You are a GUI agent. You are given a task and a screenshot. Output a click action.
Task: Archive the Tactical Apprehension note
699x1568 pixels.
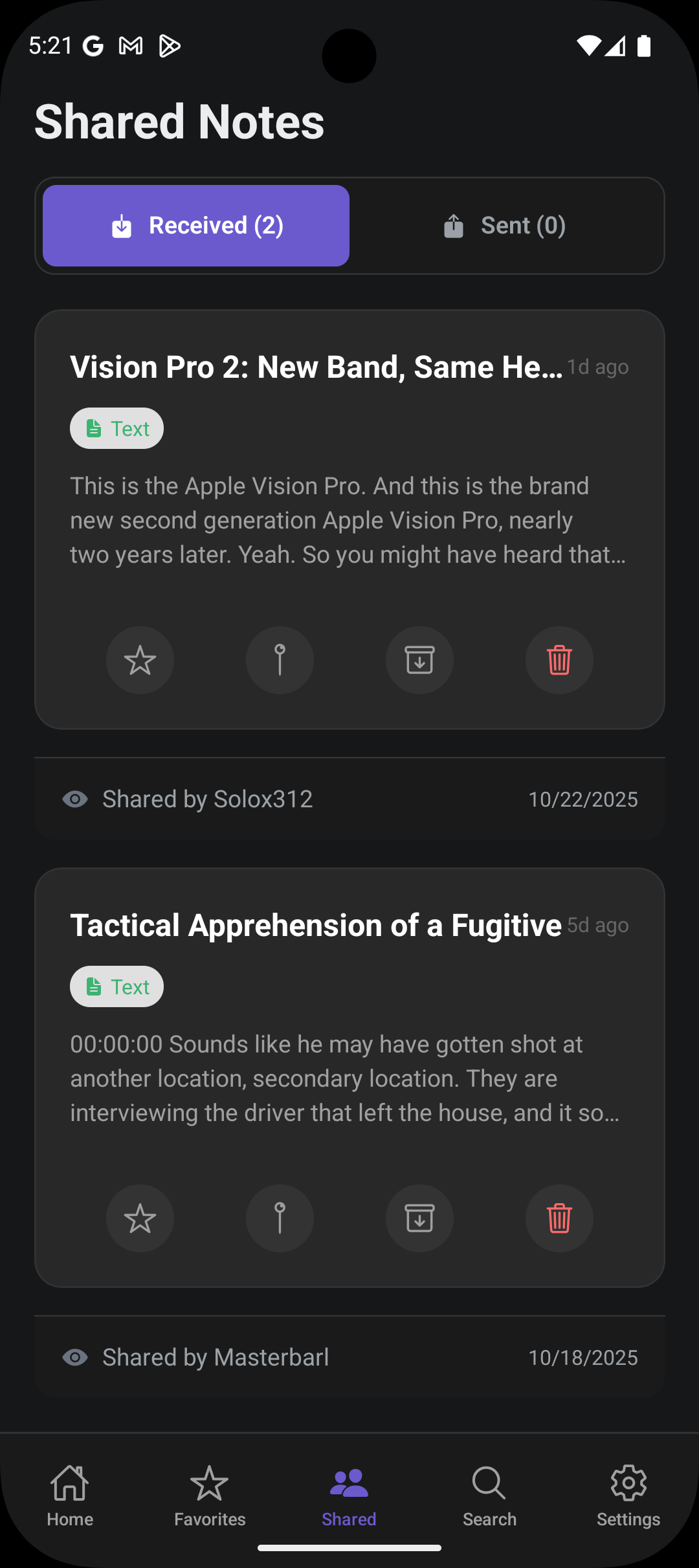419,1219
